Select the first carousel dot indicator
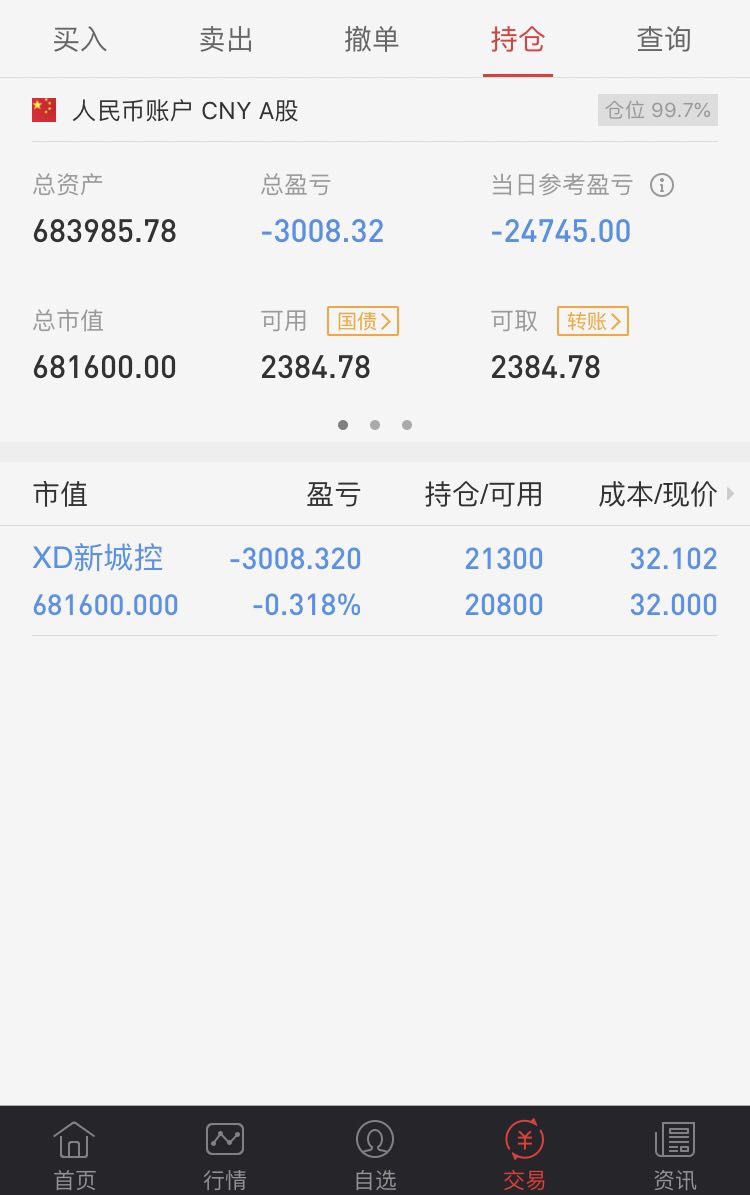 tap(343, 425)
